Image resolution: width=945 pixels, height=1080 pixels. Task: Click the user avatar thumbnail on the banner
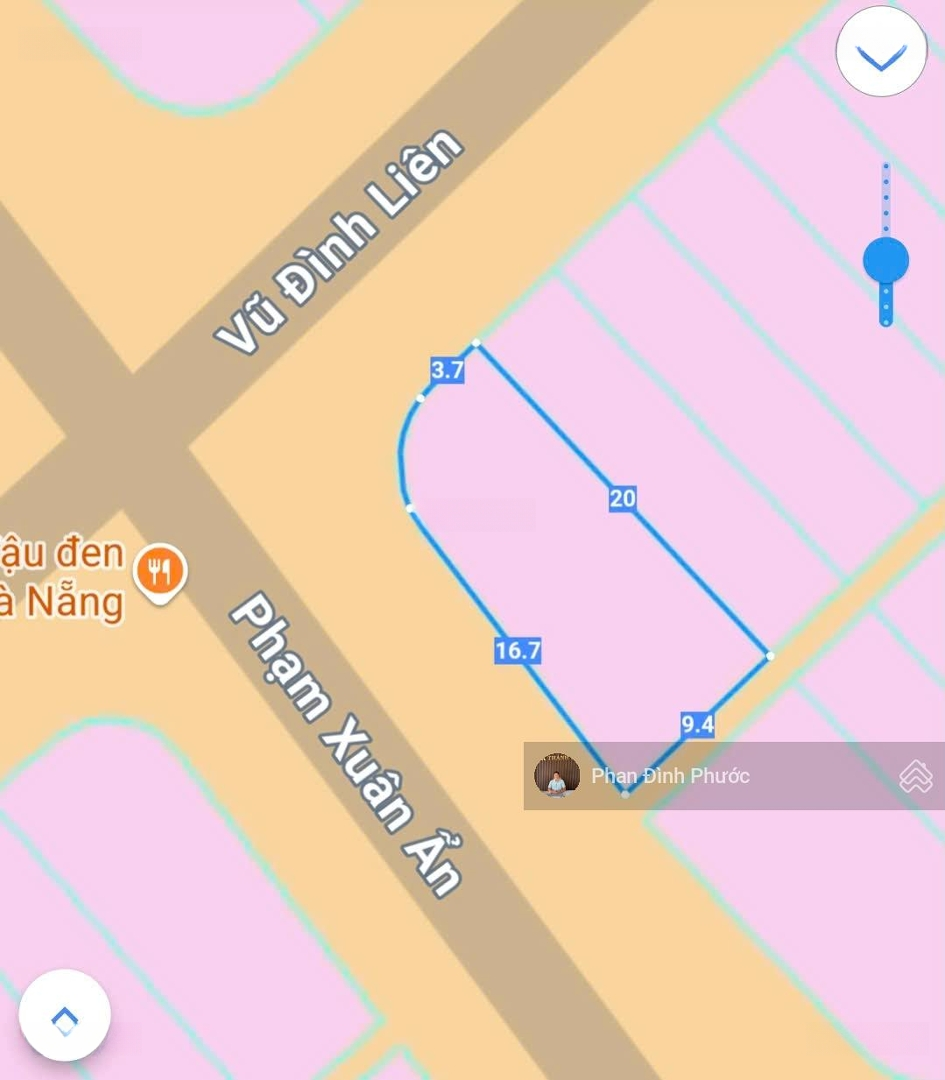coord(555,775)
